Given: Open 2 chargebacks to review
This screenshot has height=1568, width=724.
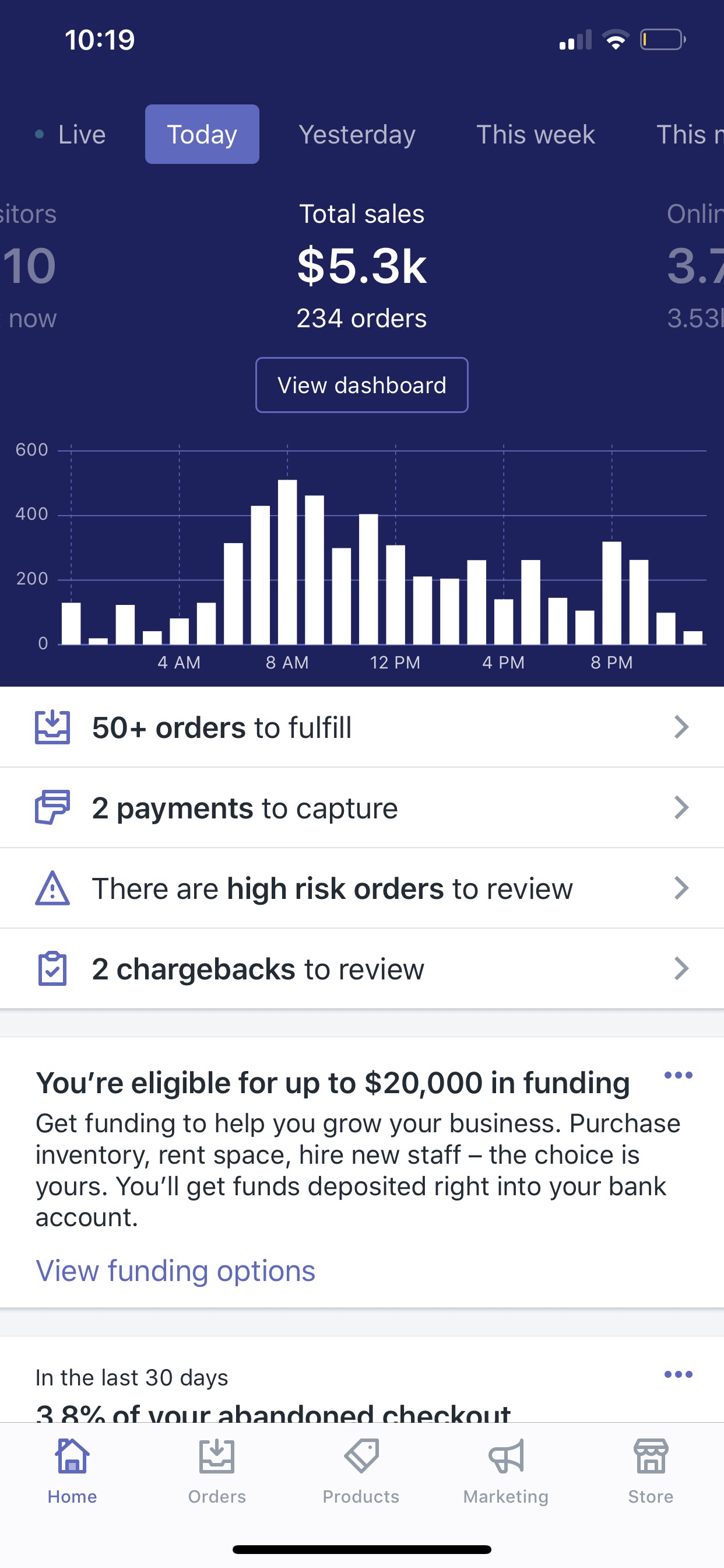Looking at the screenshot, I should (362, 969).
